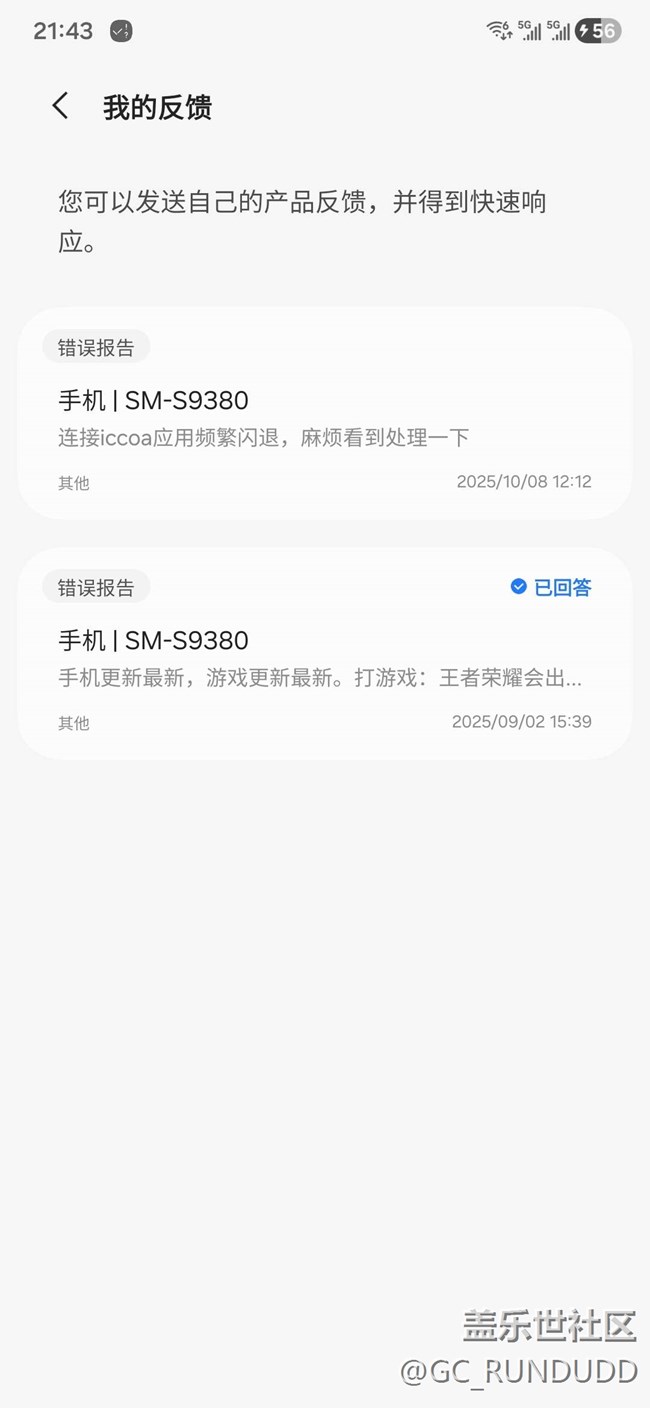Open the feedback about iccoa app crashing
This screenshot has width=650, height=1408.
[324, 414]
